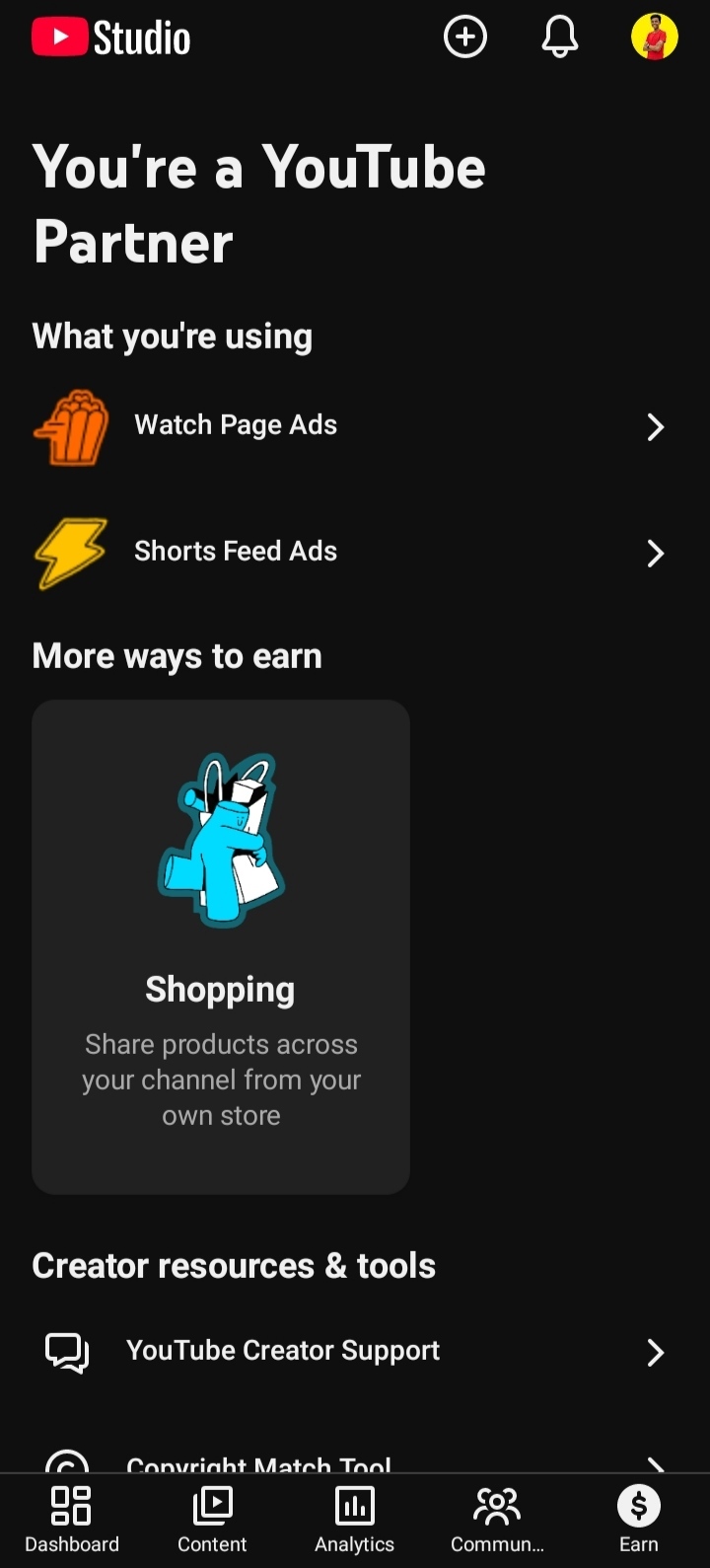This screenshot has height=1568, width=710.
Task: Select the Shopping card
Action: 221,946
